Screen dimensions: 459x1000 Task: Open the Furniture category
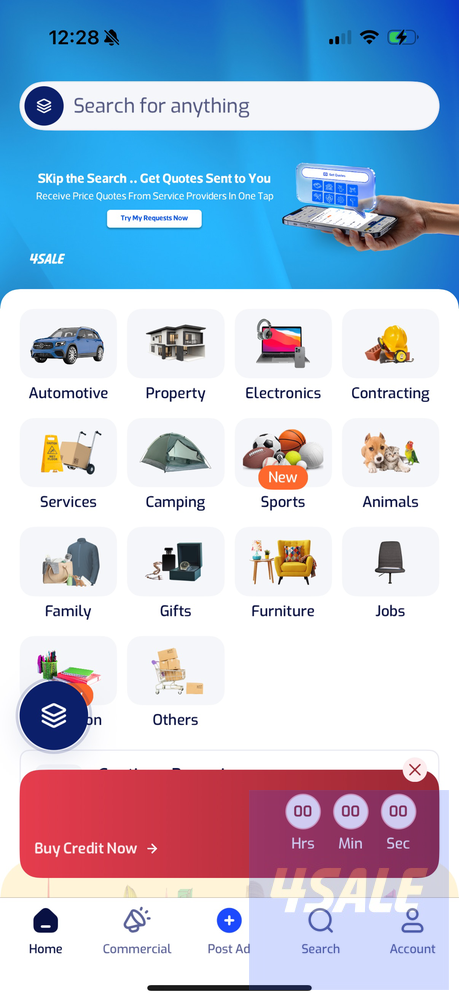point(283,574)
